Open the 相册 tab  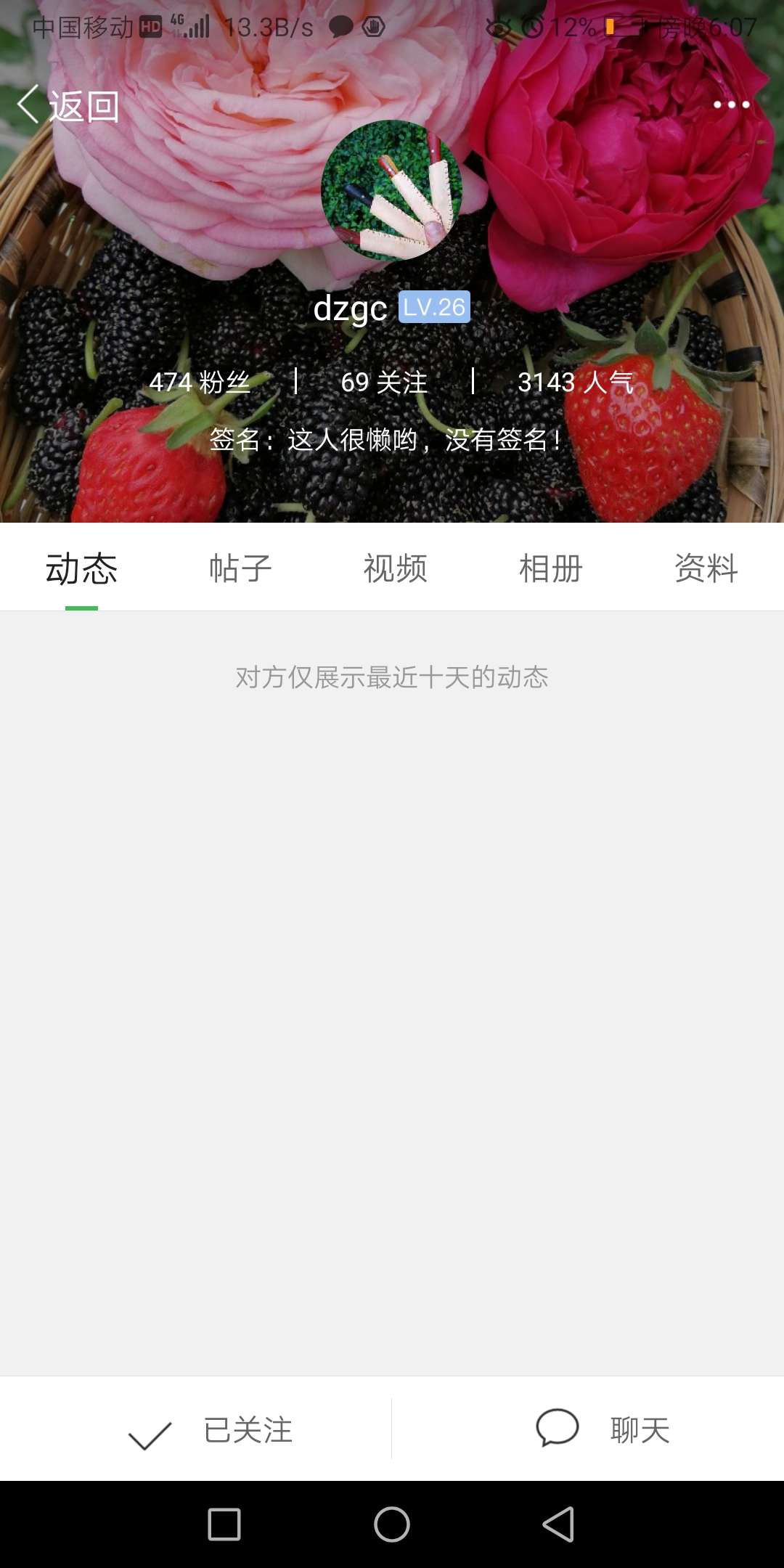click(x=551, y=568)
